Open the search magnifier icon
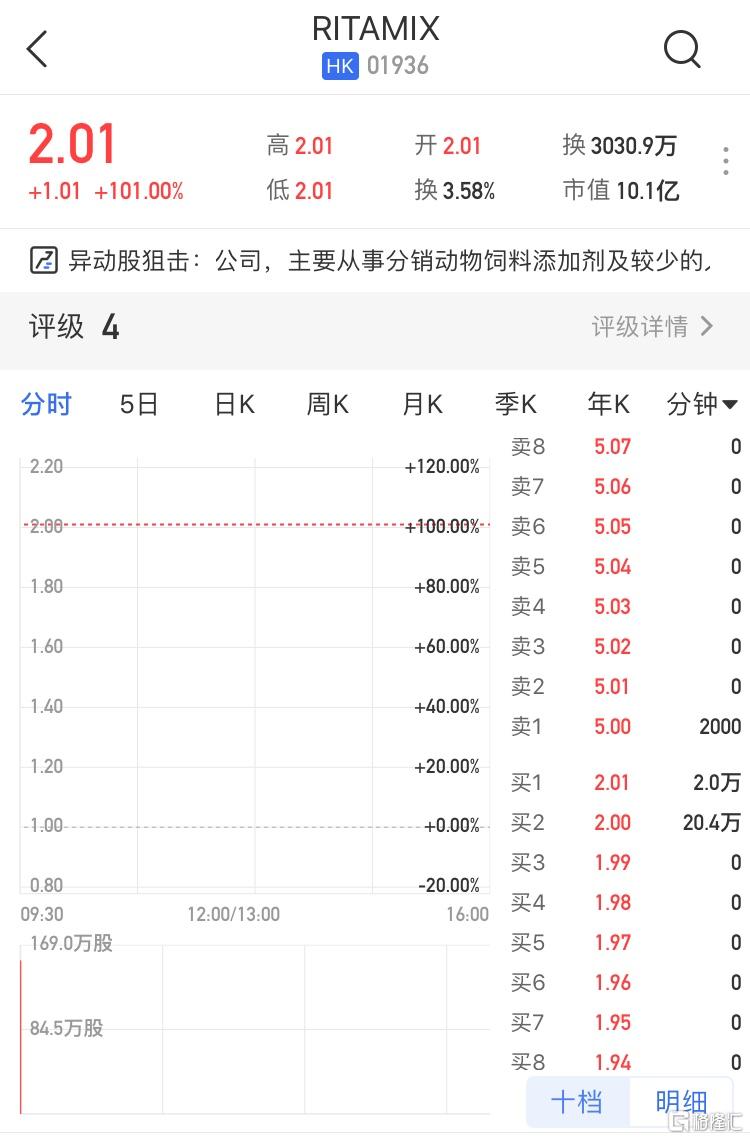Viewport: 750px width, 1139px height. tap(682, 48)
